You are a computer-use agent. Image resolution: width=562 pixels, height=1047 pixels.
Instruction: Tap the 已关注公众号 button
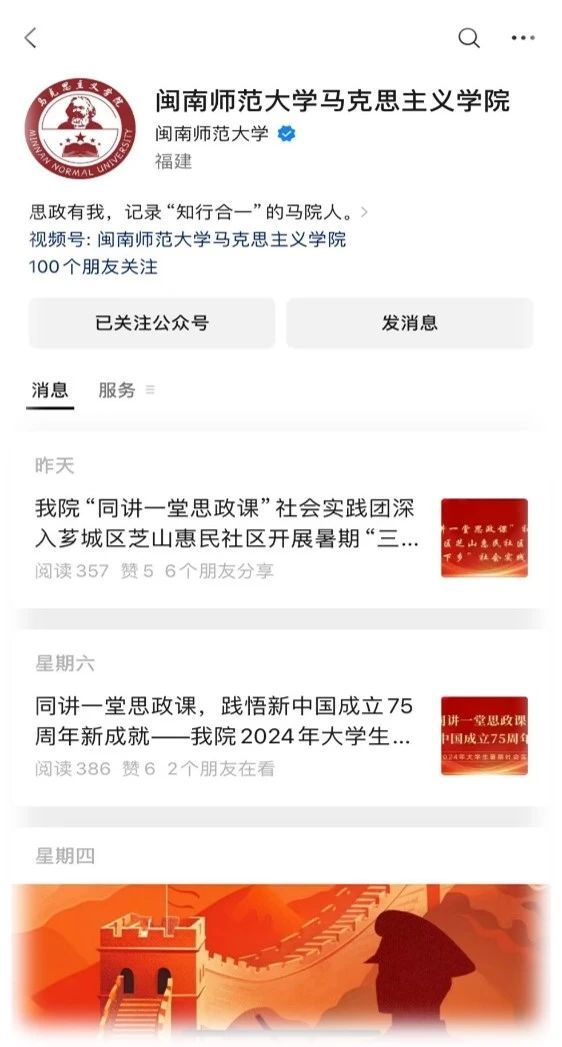pyautogui.click(x=152, y=323)
